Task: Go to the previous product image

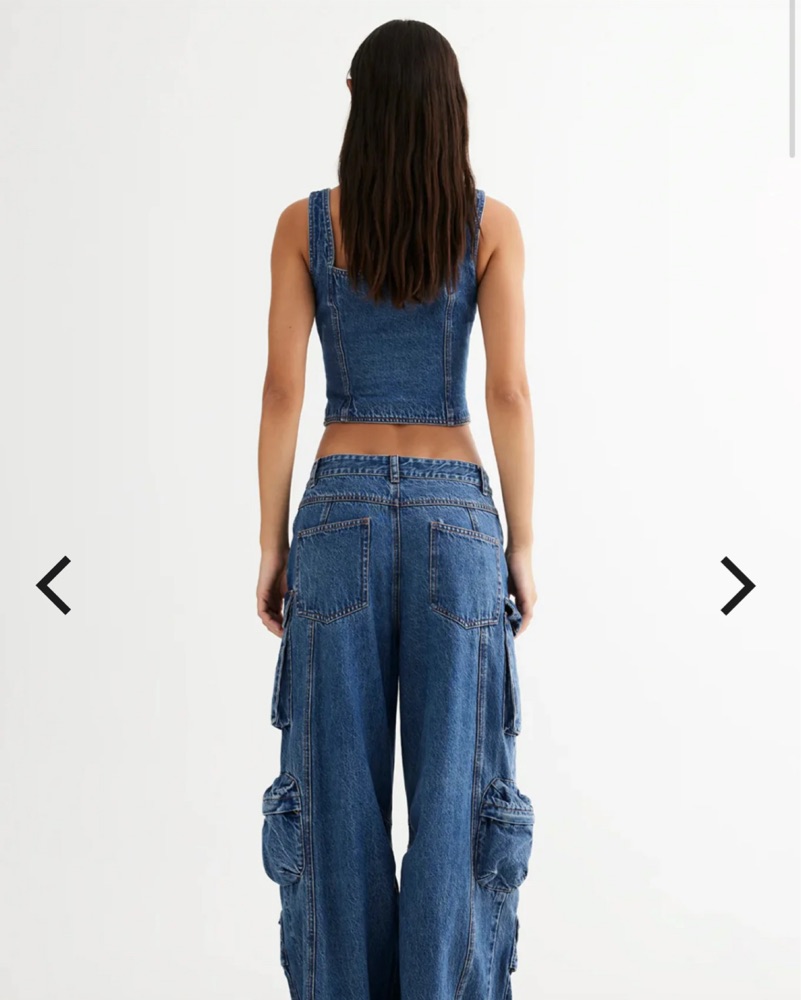Action: click(x=53, y=585)
